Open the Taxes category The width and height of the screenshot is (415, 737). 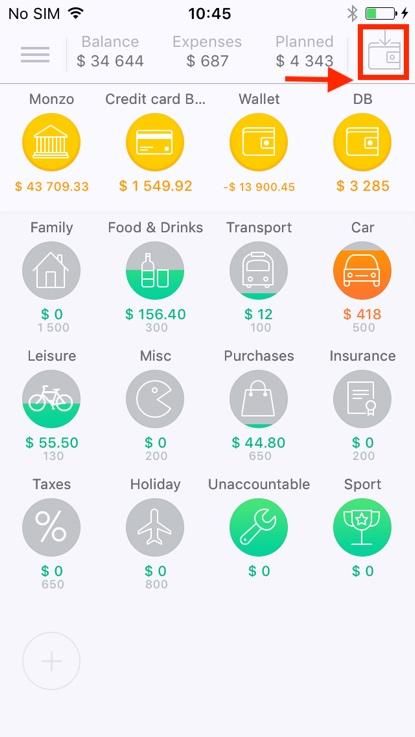(x=51, y=527)
